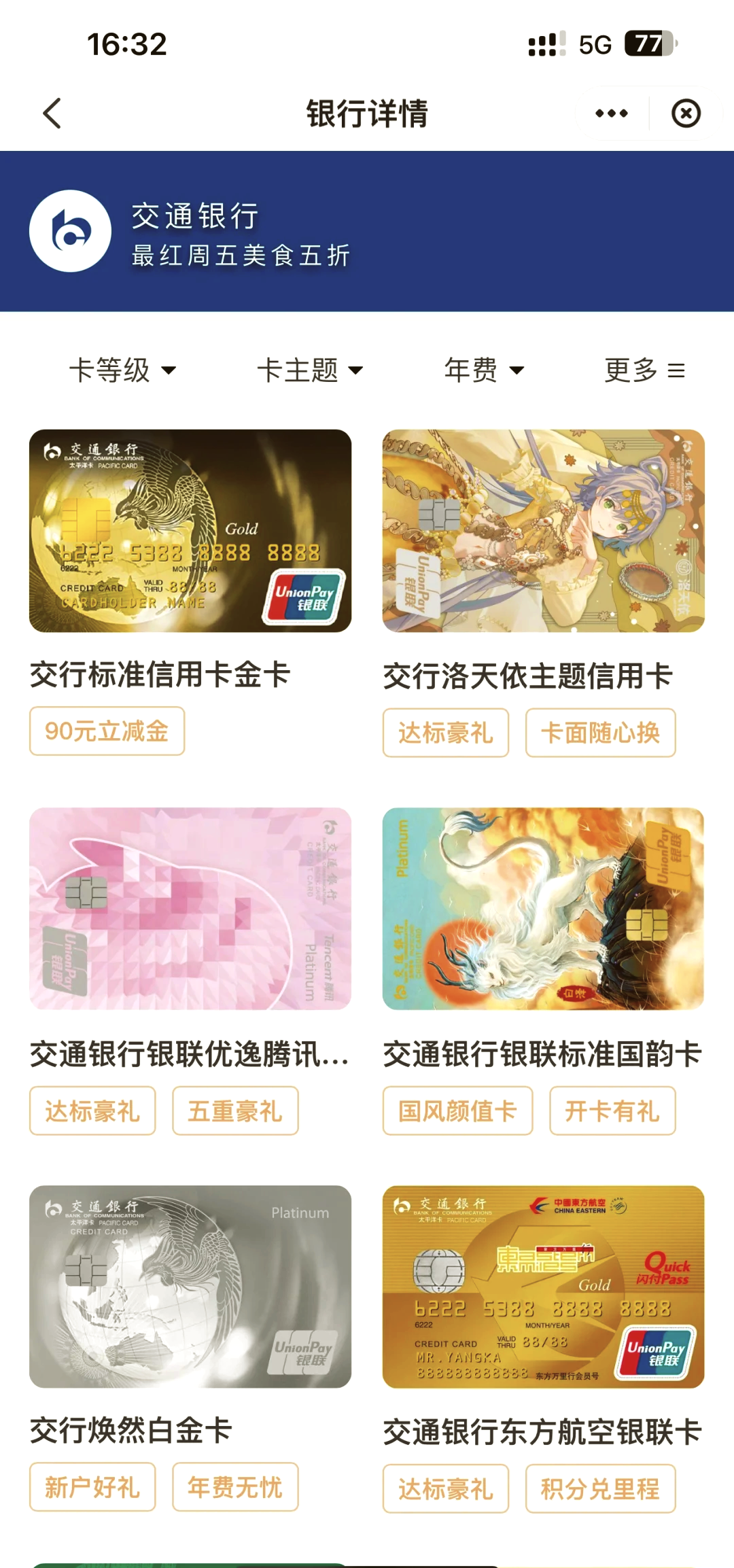Image resolution: width=734 pixels, height=1568 pixels.
Task: Open the pink 交通银行银联优逸腾讯 card
Action: pos(190,909)
